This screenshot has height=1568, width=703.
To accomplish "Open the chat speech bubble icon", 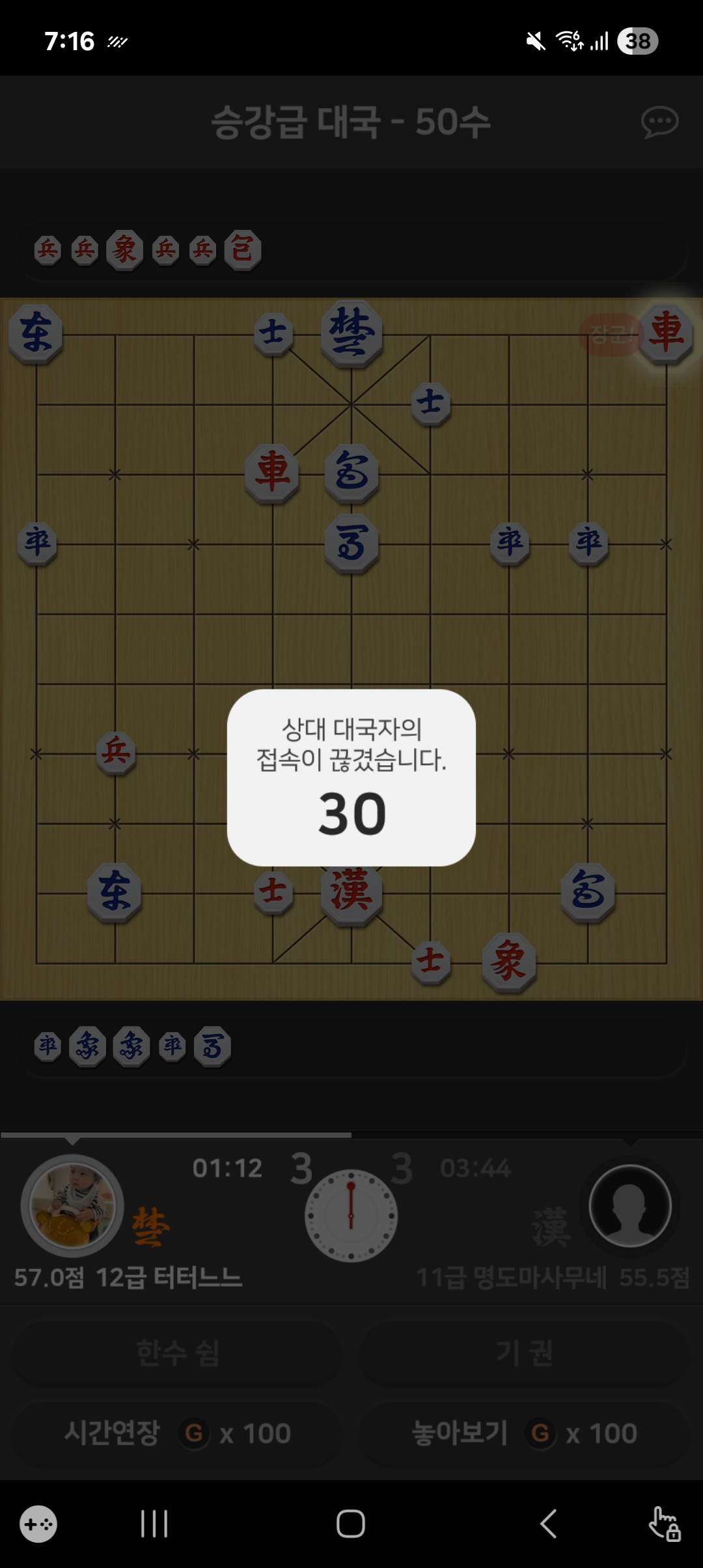I will tap(659, 122).
